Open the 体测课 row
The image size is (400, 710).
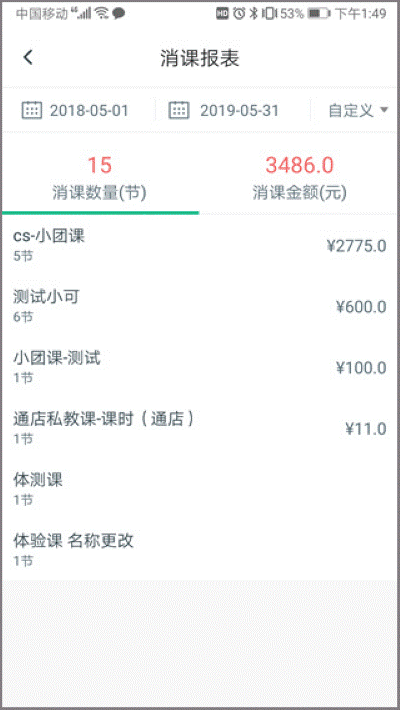coord(200,489)
